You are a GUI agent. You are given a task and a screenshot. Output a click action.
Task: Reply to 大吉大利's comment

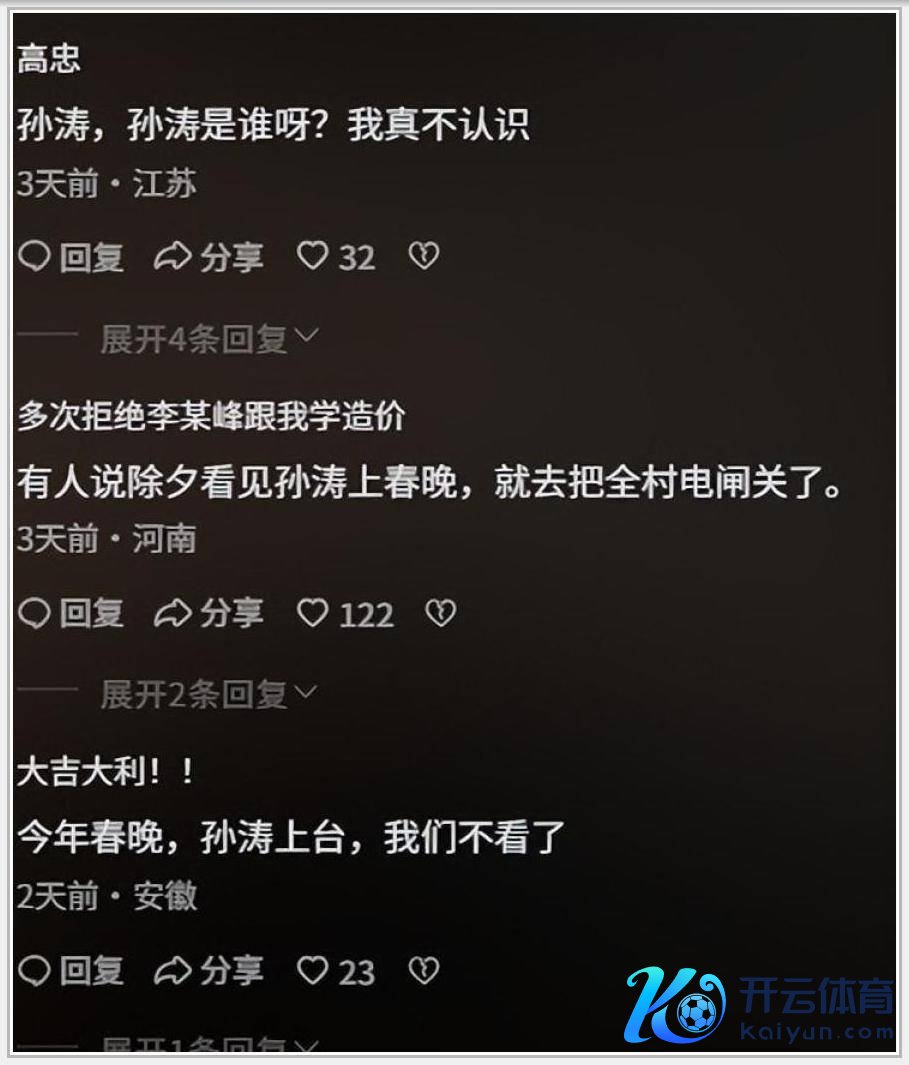pyautogui.click(x=72, y=970)
